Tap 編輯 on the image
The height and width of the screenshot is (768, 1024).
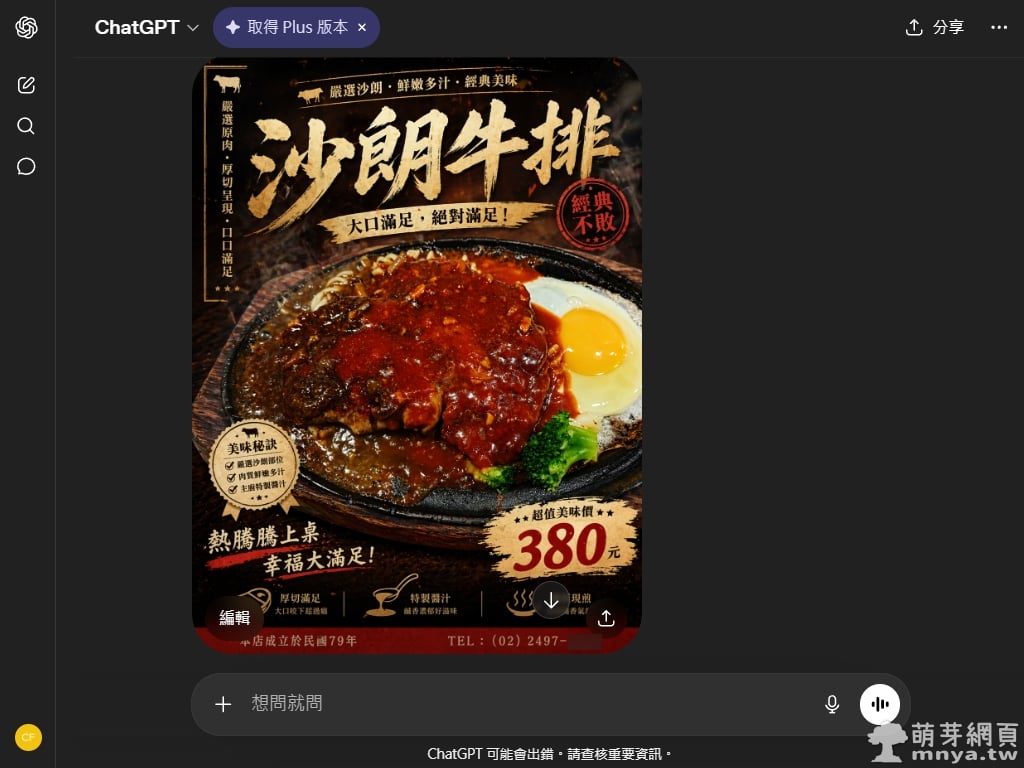(234, 618)
